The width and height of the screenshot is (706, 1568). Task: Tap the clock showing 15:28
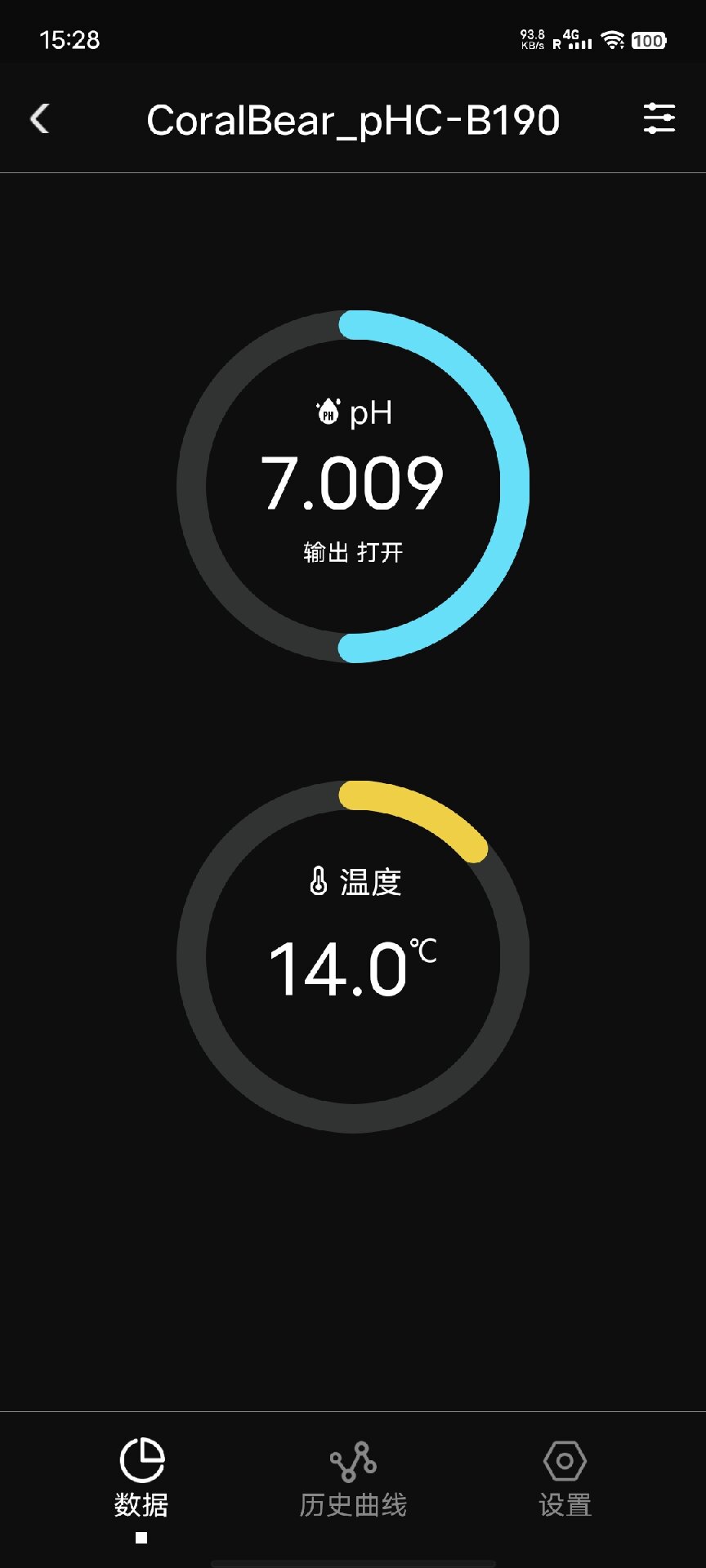click(69, 39)
